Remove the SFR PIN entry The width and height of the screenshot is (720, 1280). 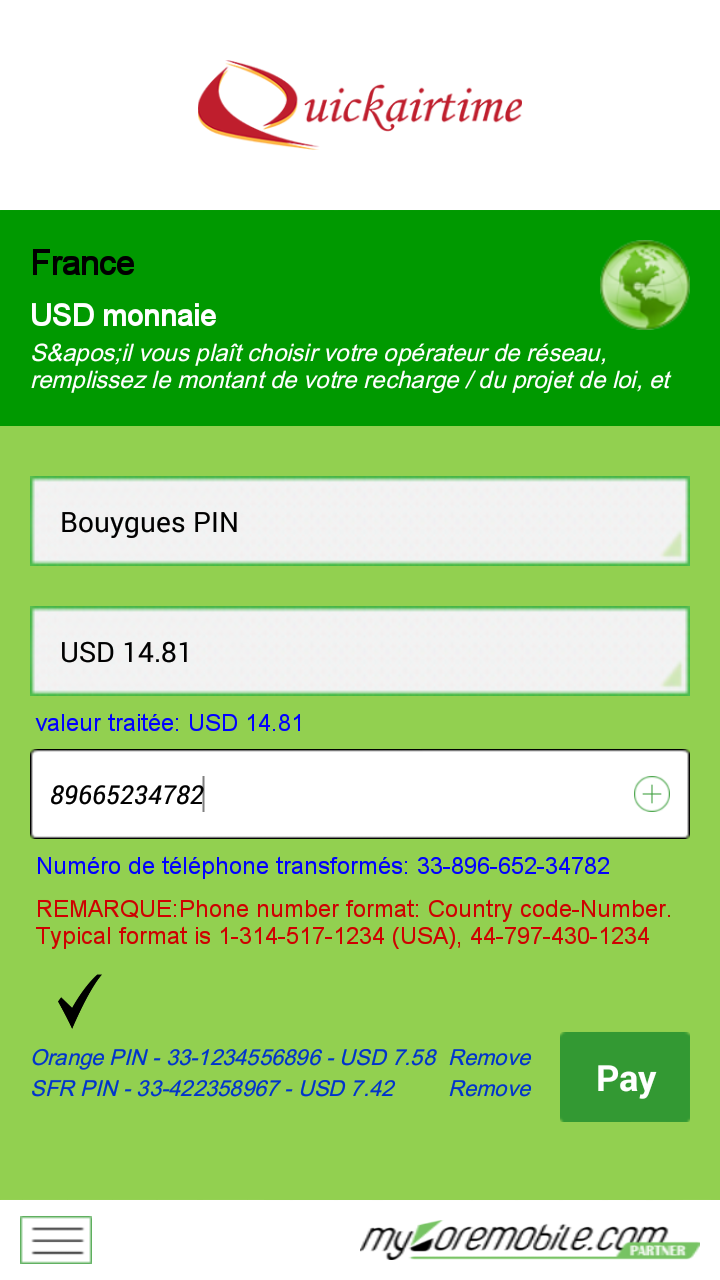(490, 1089)
